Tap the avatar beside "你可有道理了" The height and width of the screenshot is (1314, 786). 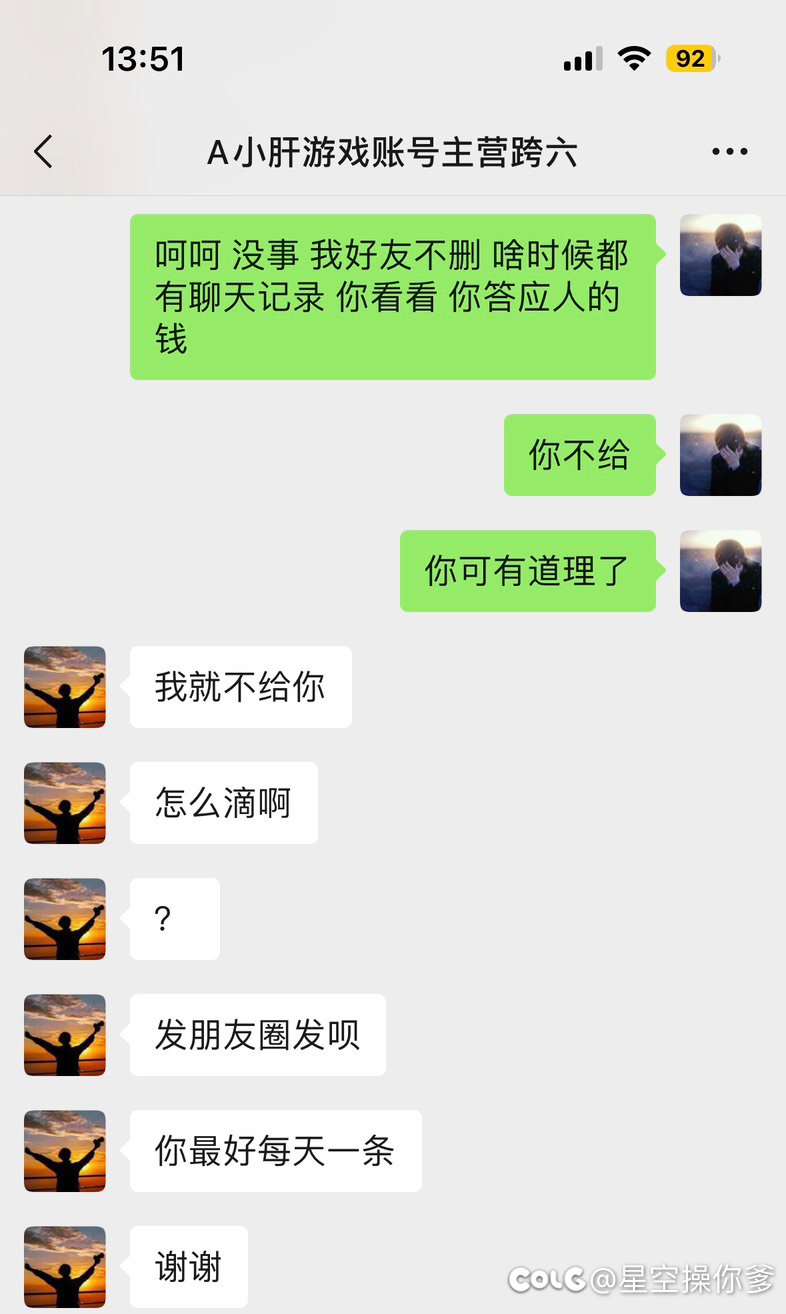tap(720, 571)
